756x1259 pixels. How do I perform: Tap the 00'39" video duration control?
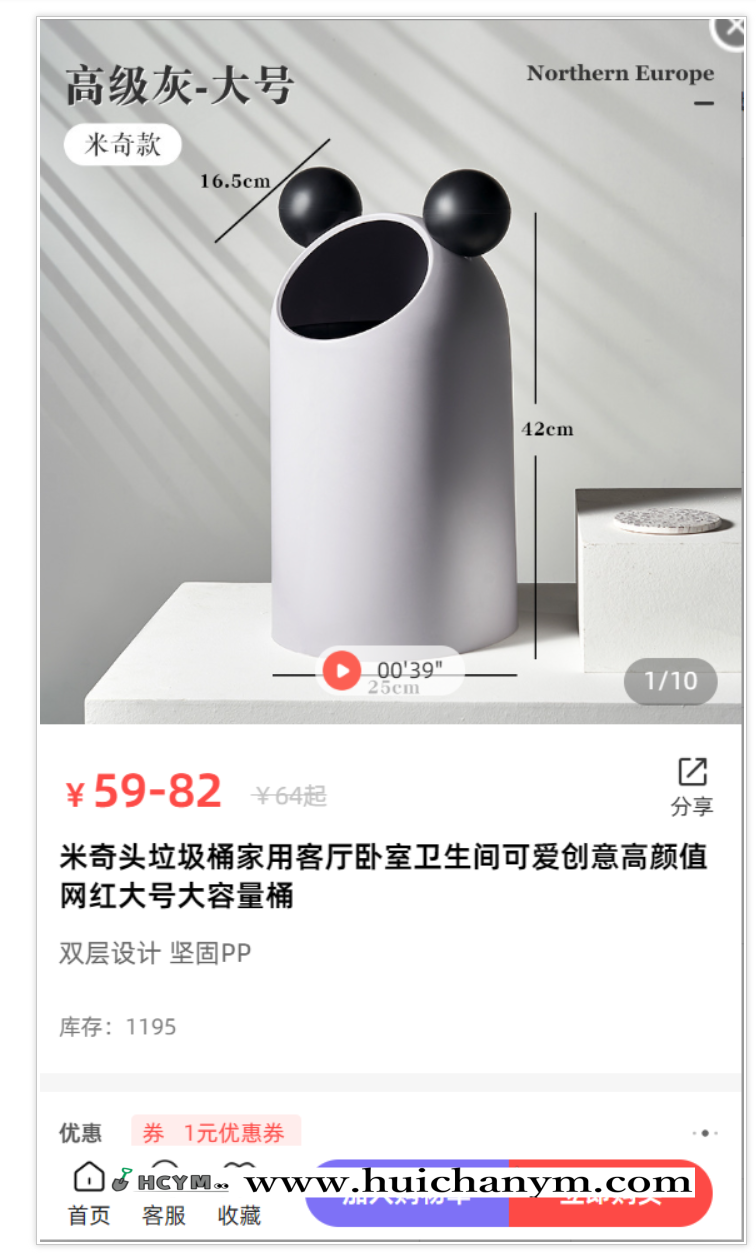pos(411,668)
